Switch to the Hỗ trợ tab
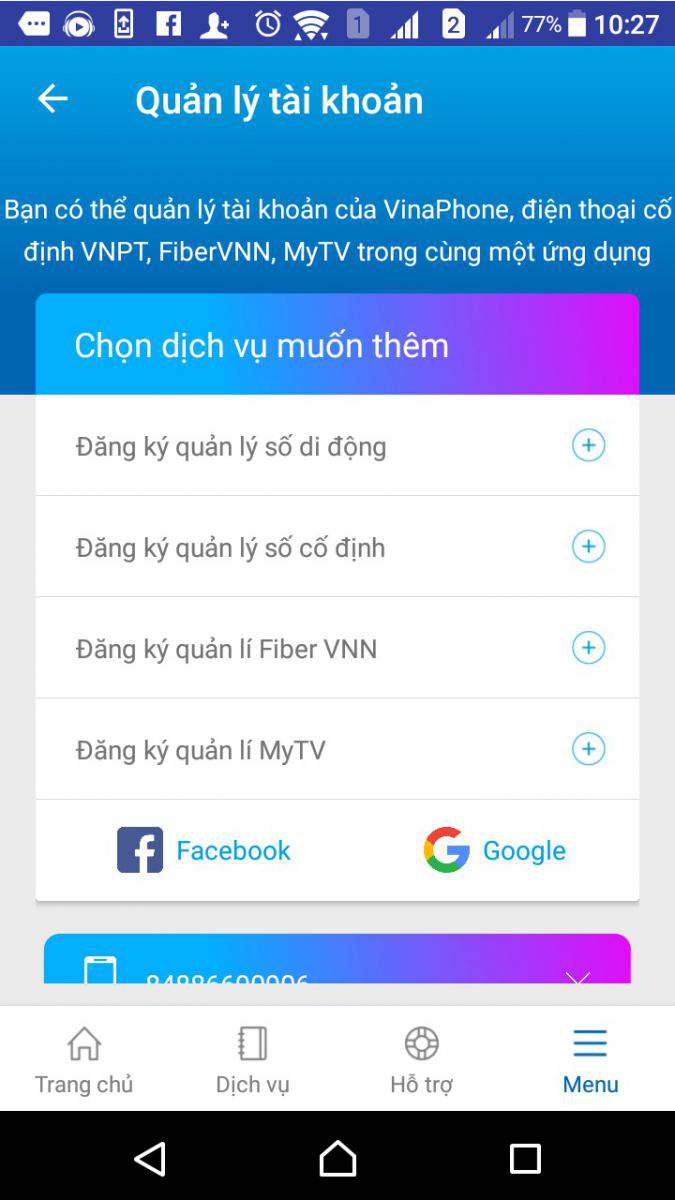 [x=421, y=1060]
